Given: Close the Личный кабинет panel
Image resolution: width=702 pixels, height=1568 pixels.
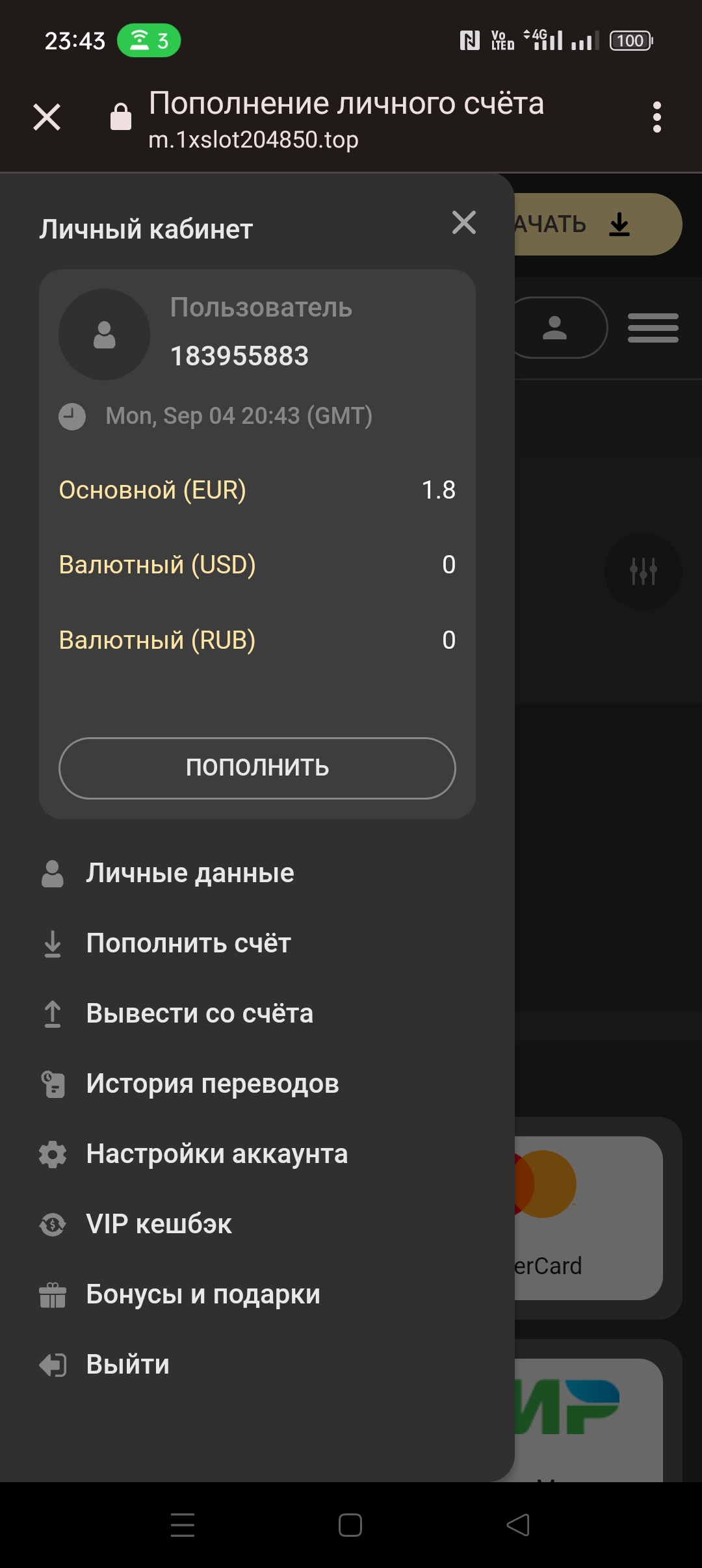Looking at the screenshot, I should coord(464,223).
